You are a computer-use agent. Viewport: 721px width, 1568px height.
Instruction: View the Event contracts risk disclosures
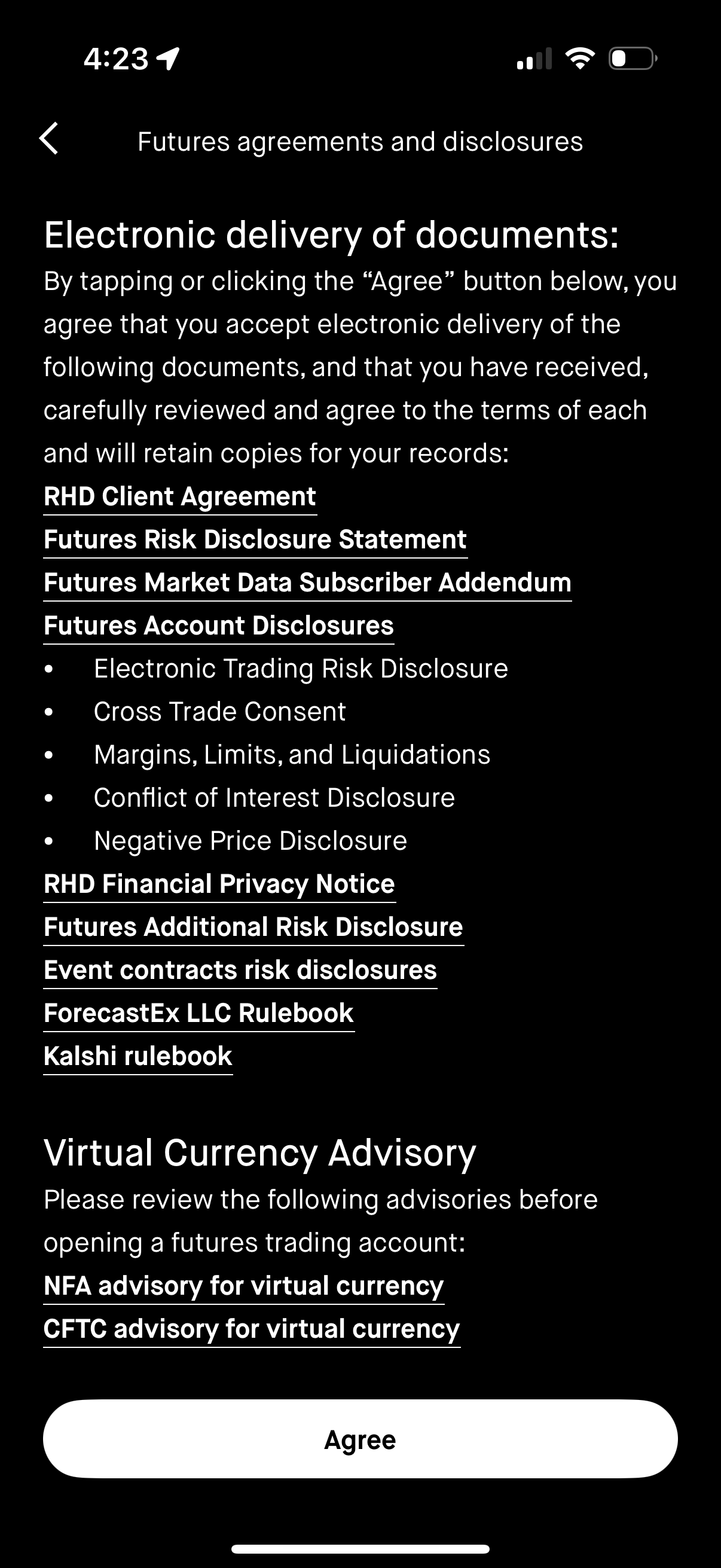[x=240, y=969]
